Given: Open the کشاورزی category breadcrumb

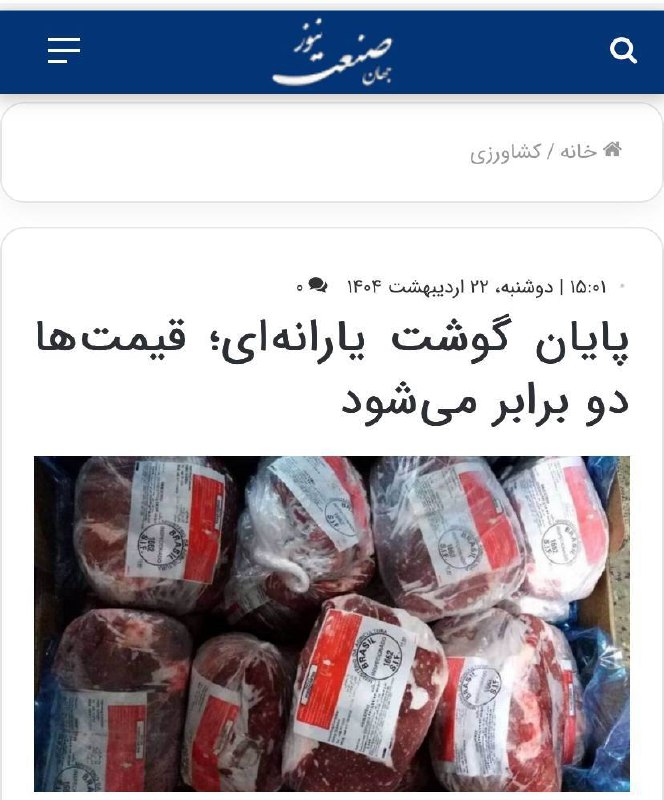Looking at the screenshot, I should (x=505, y=152).
